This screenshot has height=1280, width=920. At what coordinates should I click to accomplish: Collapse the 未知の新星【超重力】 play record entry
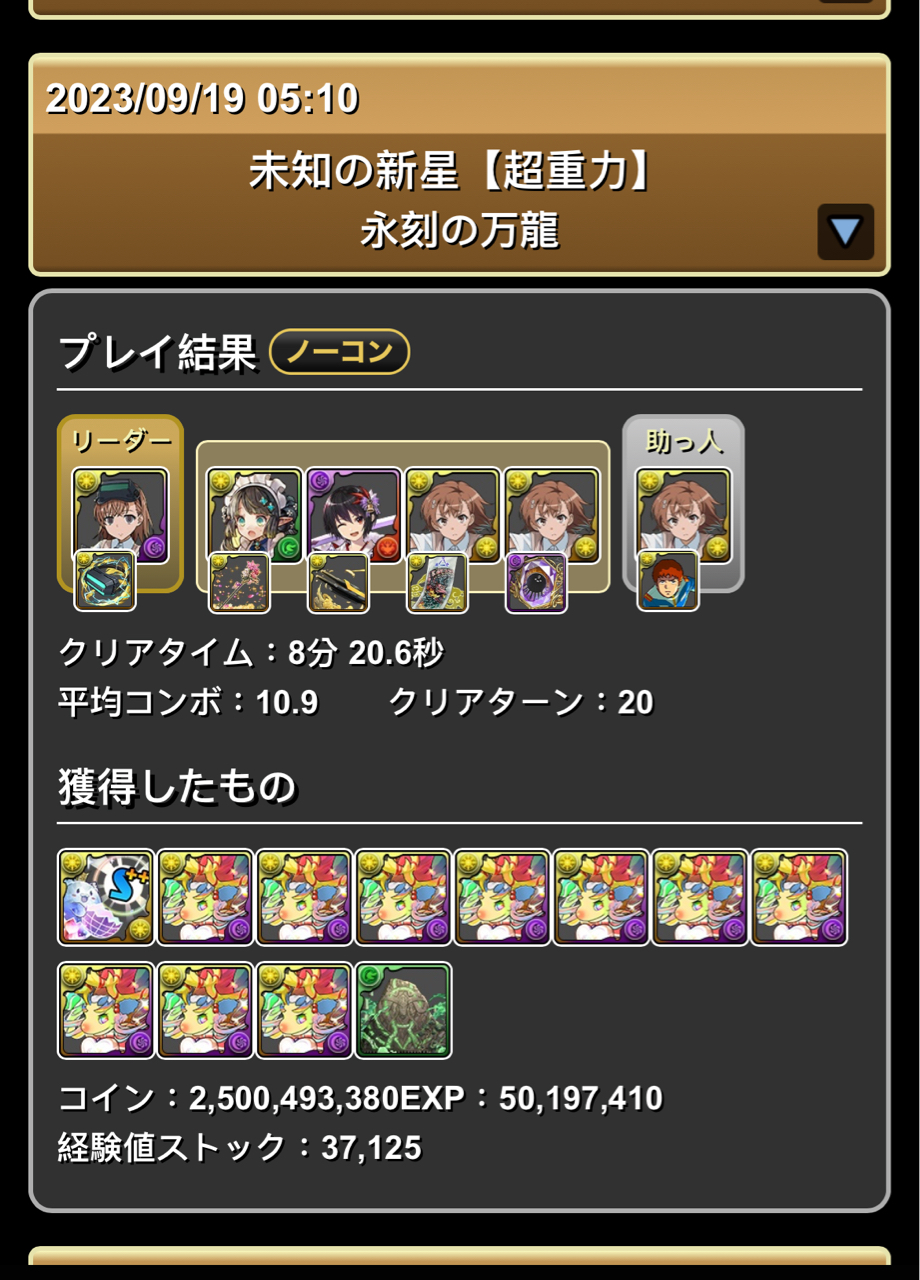coord(845,232)
